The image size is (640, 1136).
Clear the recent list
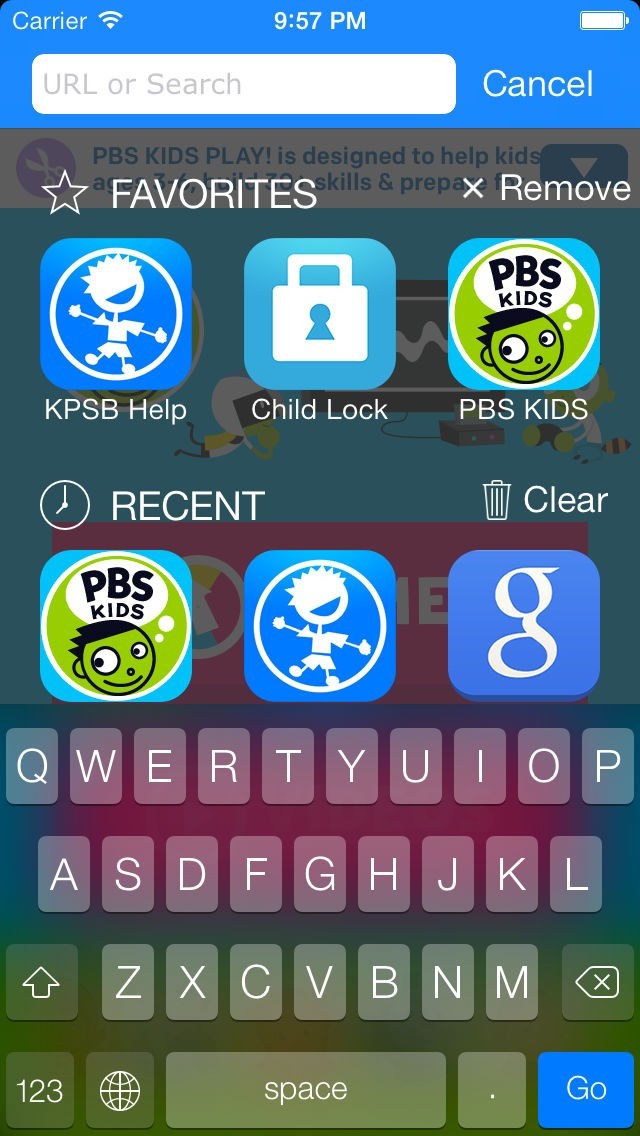546,500
